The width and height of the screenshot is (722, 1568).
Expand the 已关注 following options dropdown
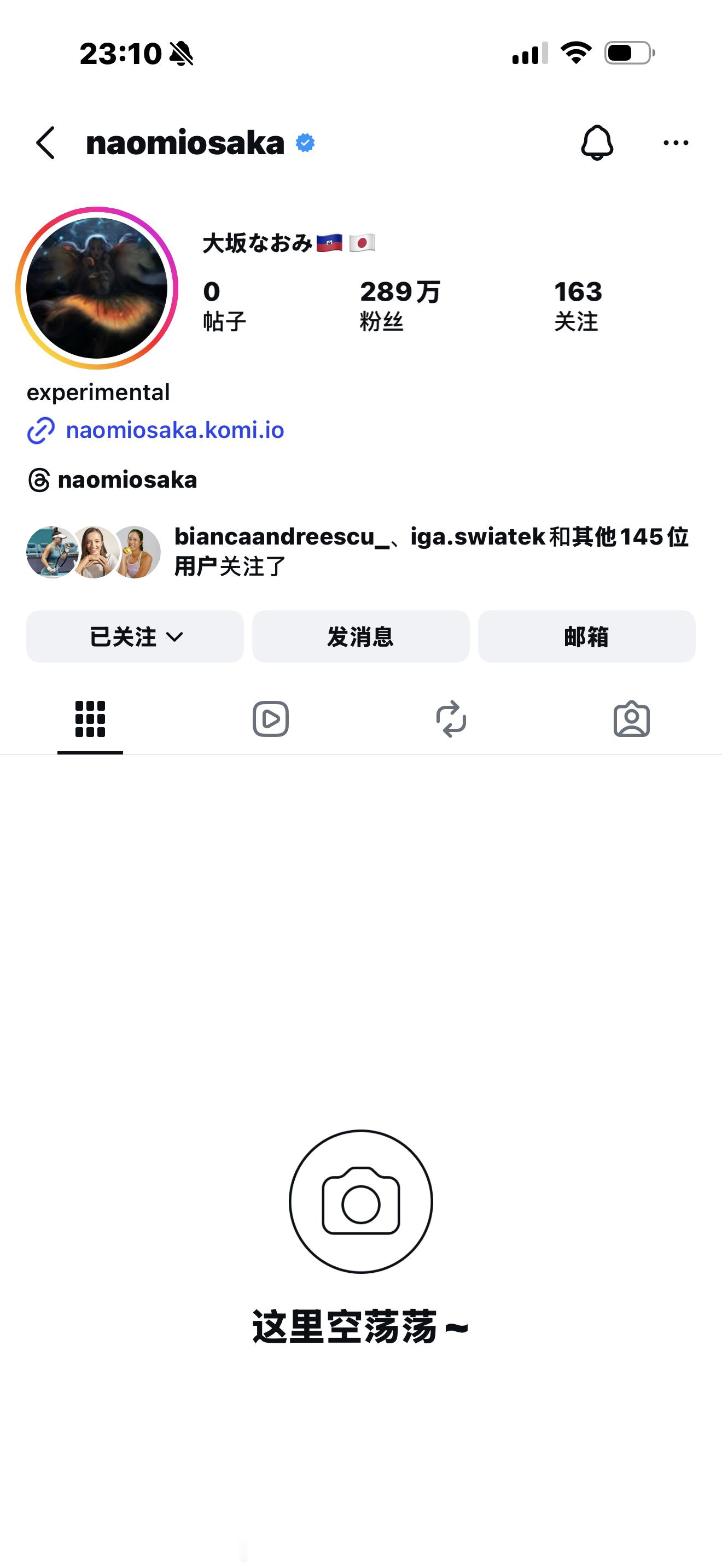point(135,636)
